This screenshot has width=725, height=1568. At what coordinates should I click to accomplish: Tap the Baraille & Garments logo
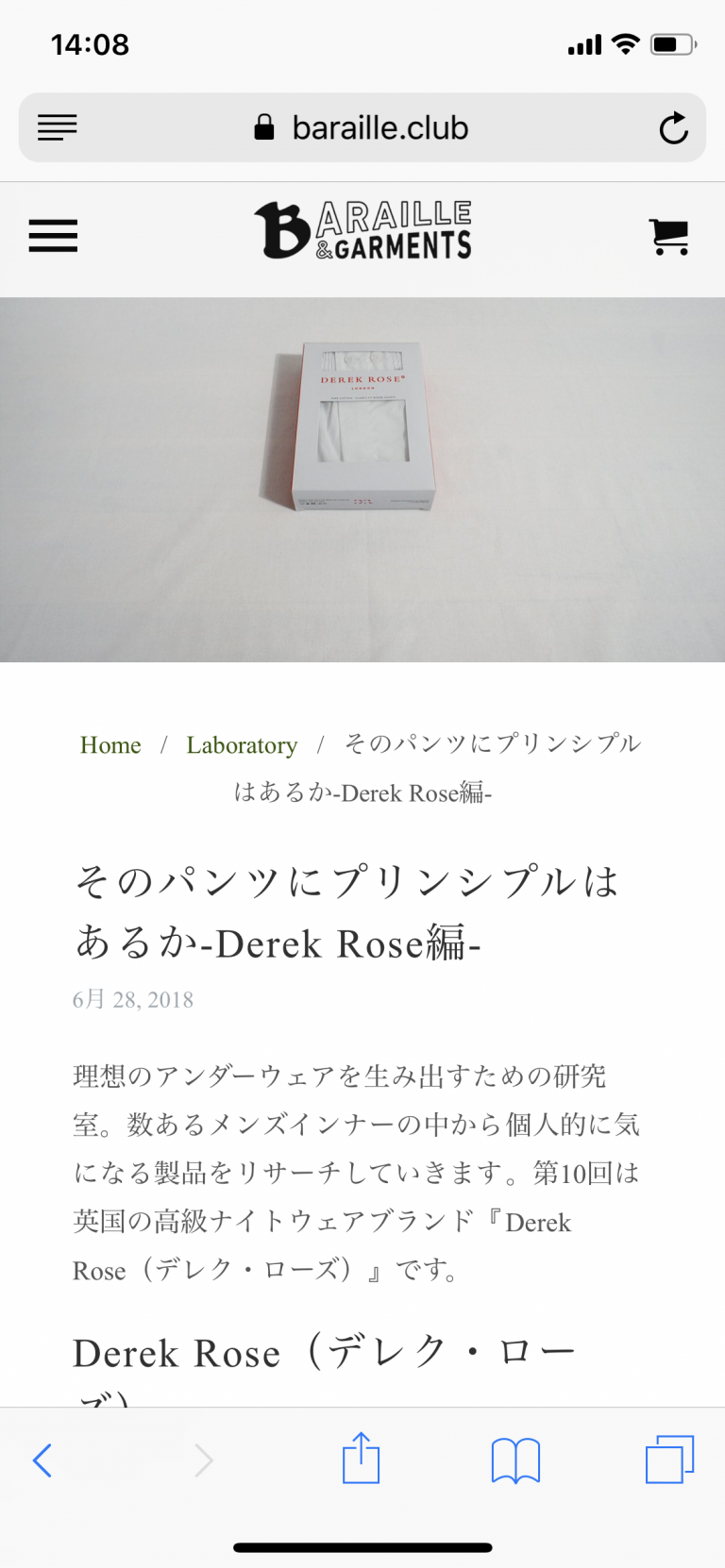pyautogui.click(x=362, y=231)
